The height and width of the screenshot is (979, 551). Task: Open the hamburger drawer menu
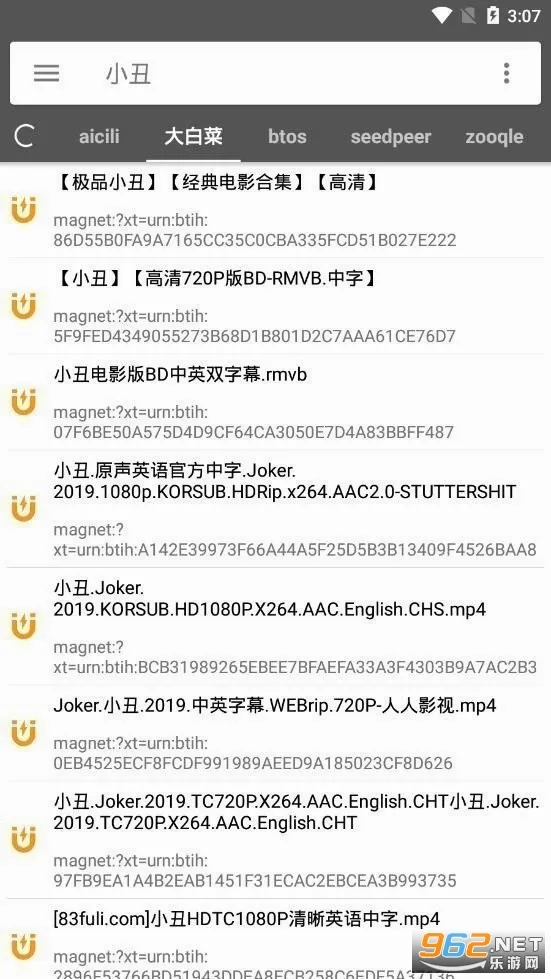(46, 74)
